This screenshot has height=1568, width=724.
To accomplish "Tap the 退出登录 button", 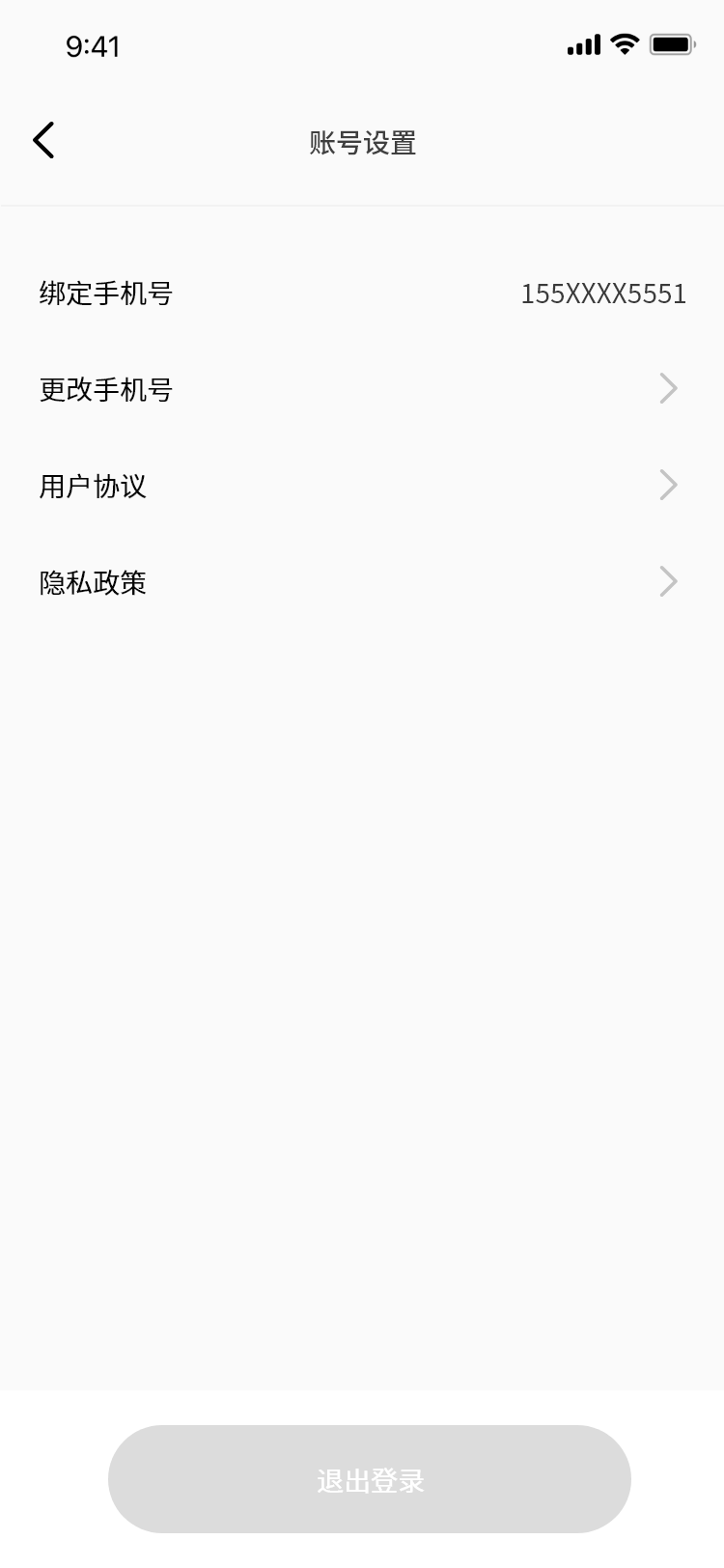I will pos(370,1479).
